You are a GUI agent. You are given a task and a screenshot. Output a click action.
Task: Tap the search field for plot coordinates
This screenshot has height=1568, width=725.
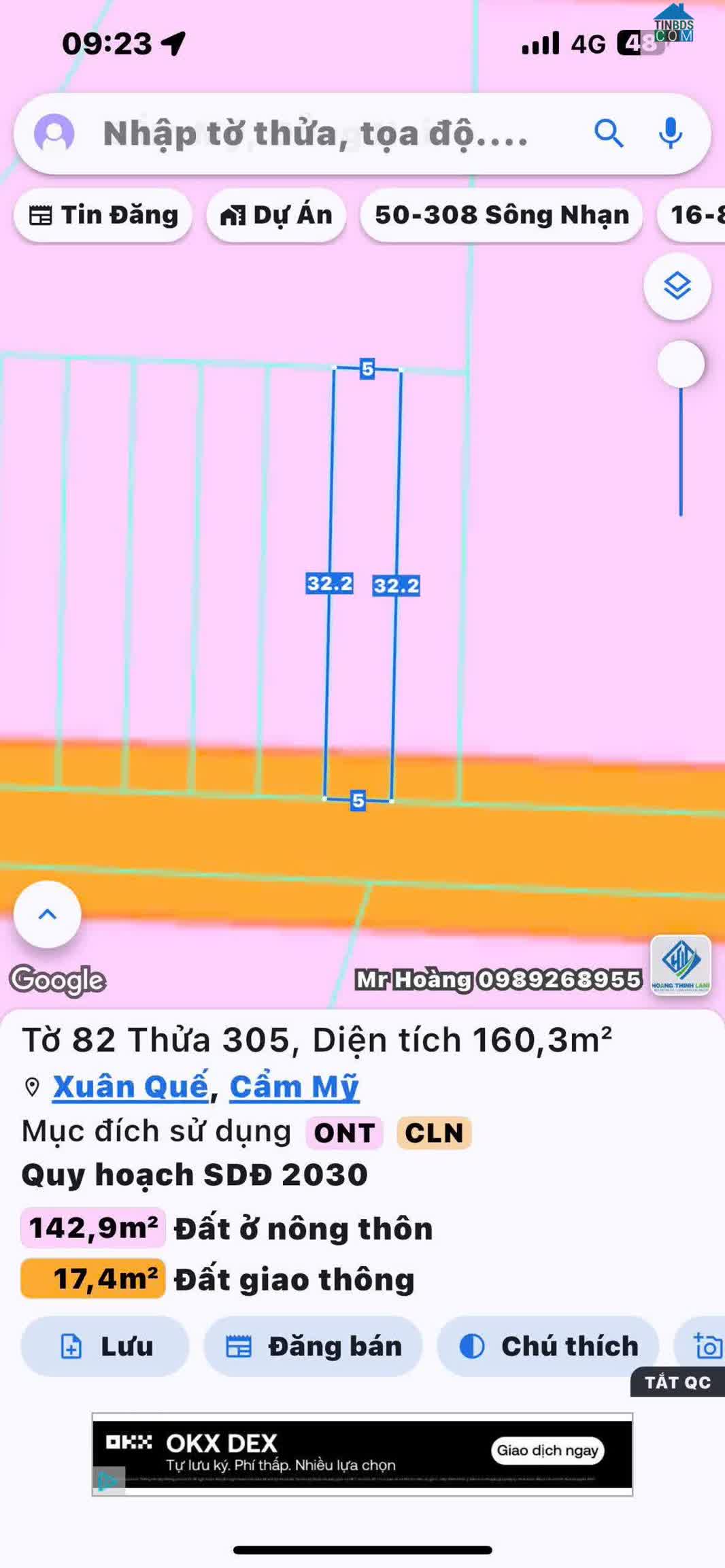pyautogui.click(x=316, y=133)
